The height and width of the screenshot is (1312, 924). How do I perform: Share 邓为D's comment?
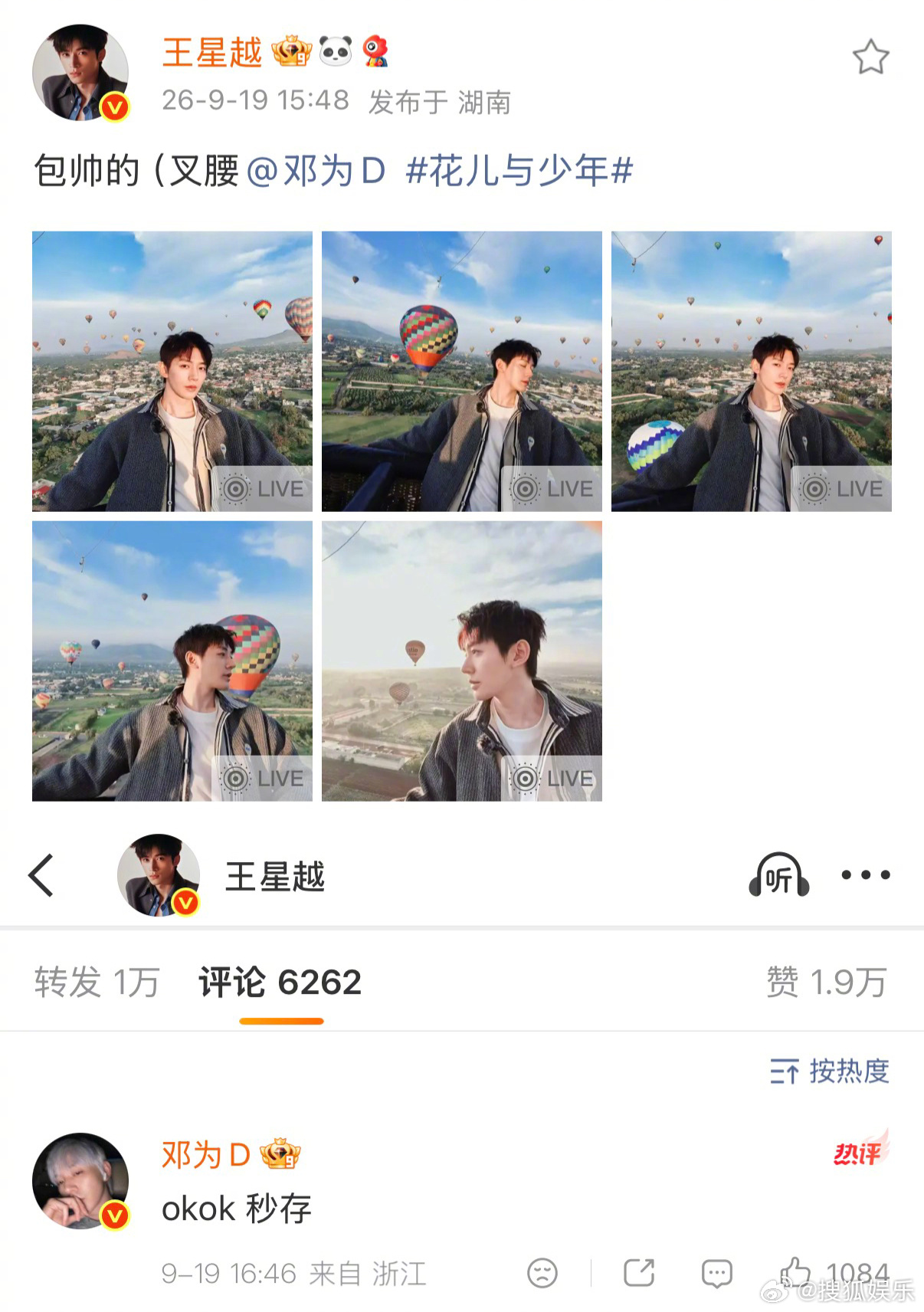(639, 1273)
